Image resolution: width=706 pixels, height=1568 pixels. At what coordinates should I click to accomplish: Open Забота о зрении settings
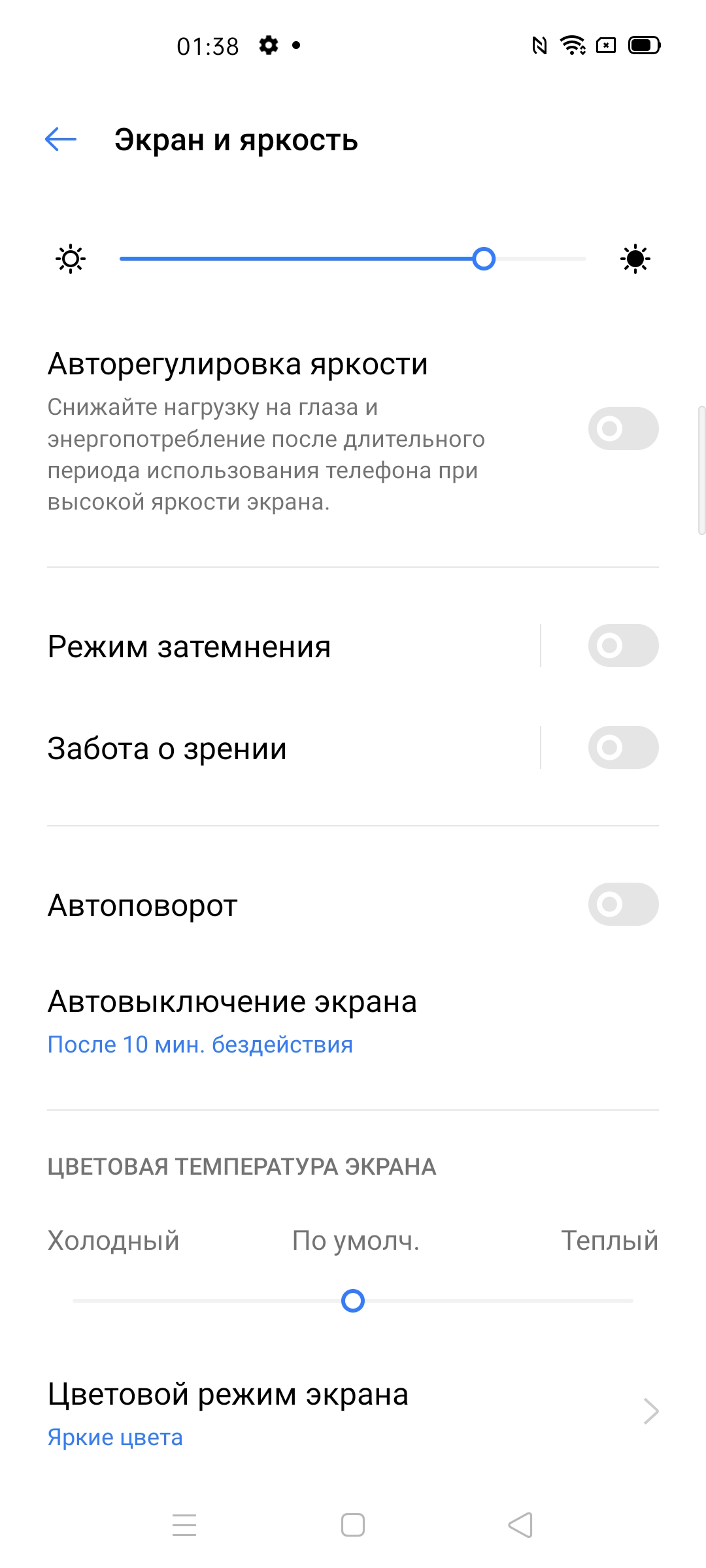pos(261,749)
